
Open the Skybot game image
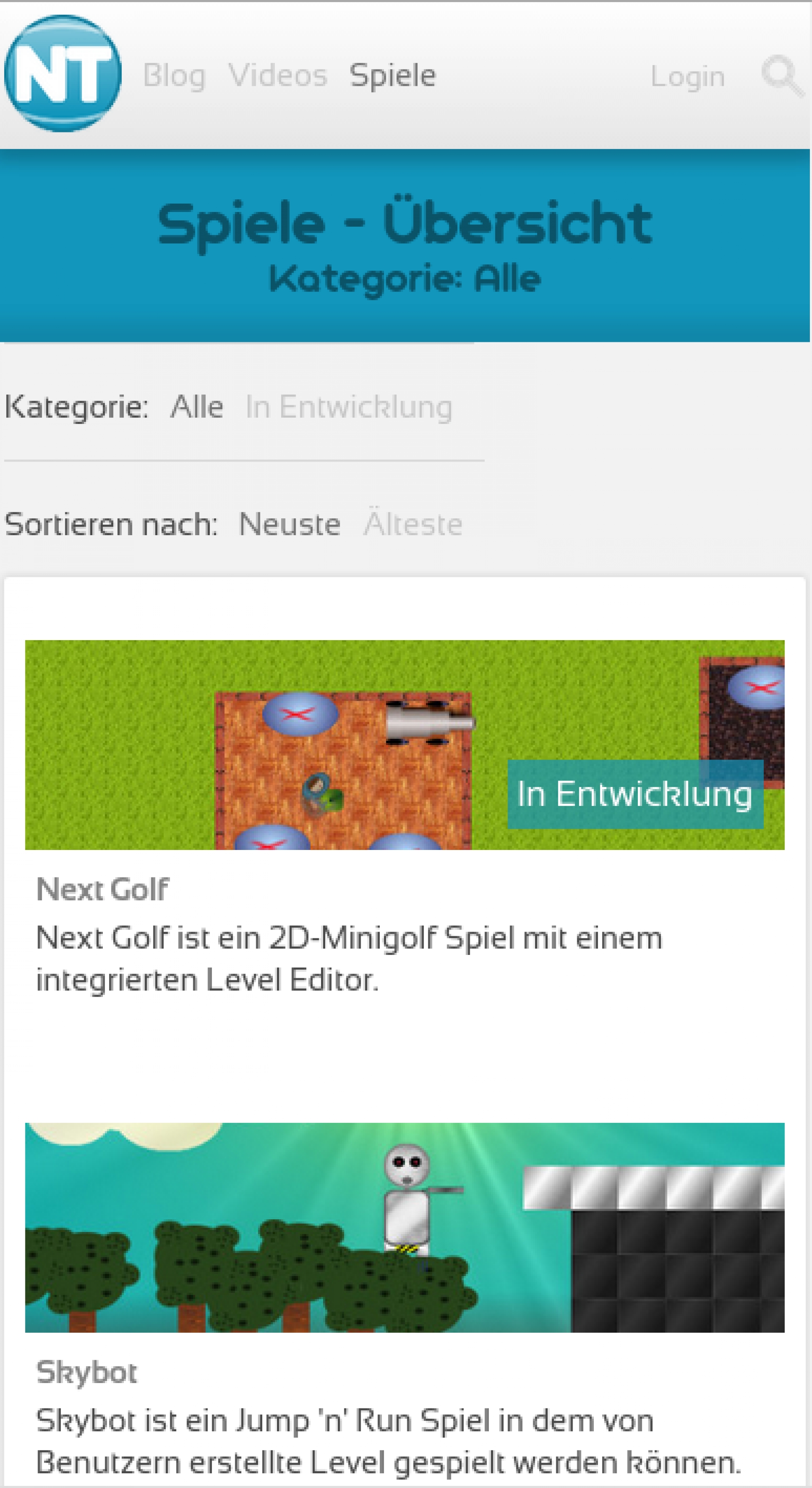[x=405, y=1227]
